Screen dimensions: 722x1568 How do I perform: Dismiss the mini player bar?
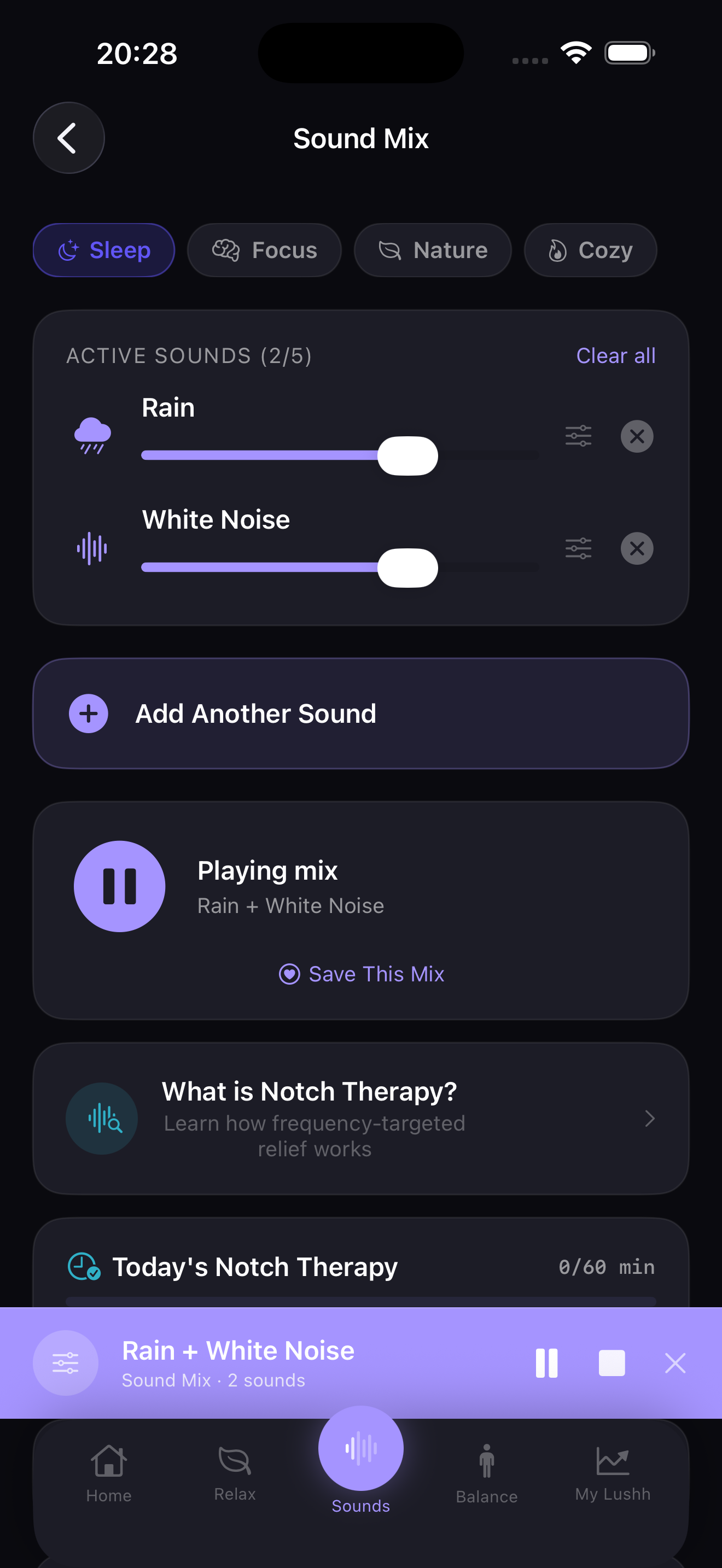(675, 1363)
